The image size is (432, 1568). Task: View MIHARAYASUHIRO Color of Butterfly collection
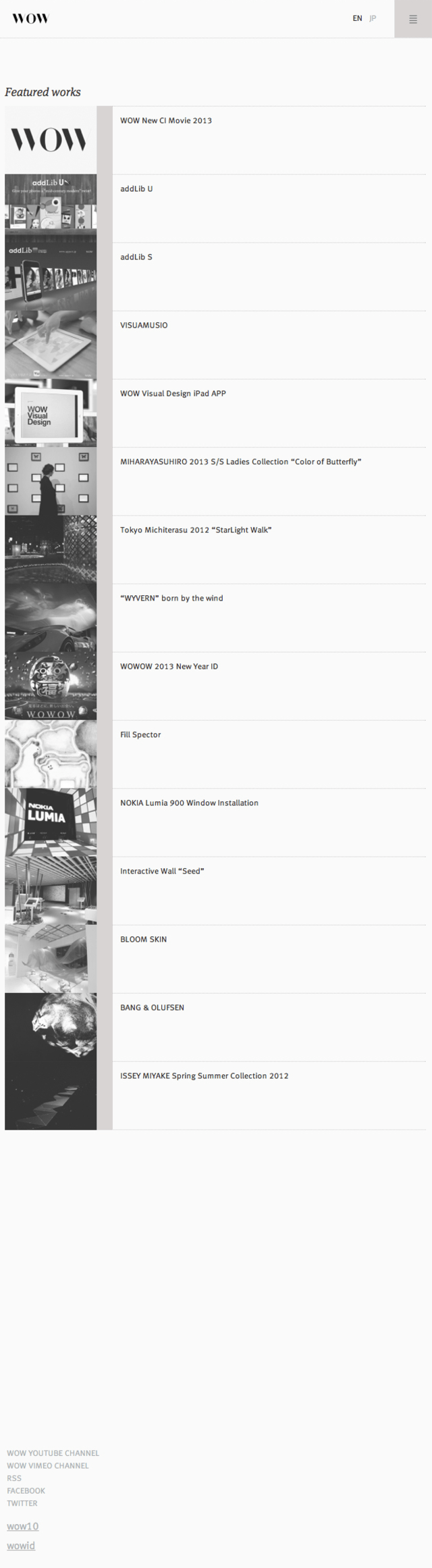240,462
